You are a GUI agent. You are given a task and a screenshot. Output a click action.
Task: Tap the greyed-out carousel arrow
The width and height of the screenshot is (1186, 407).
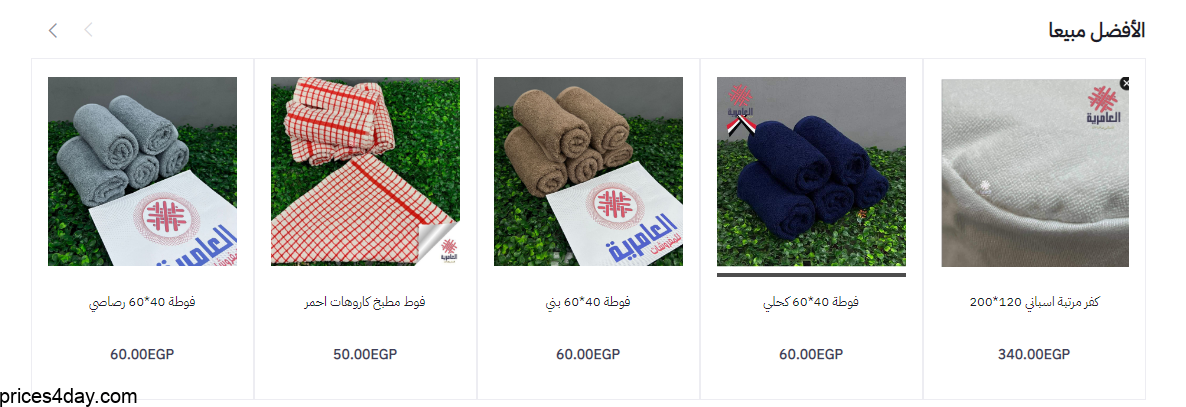88,31
